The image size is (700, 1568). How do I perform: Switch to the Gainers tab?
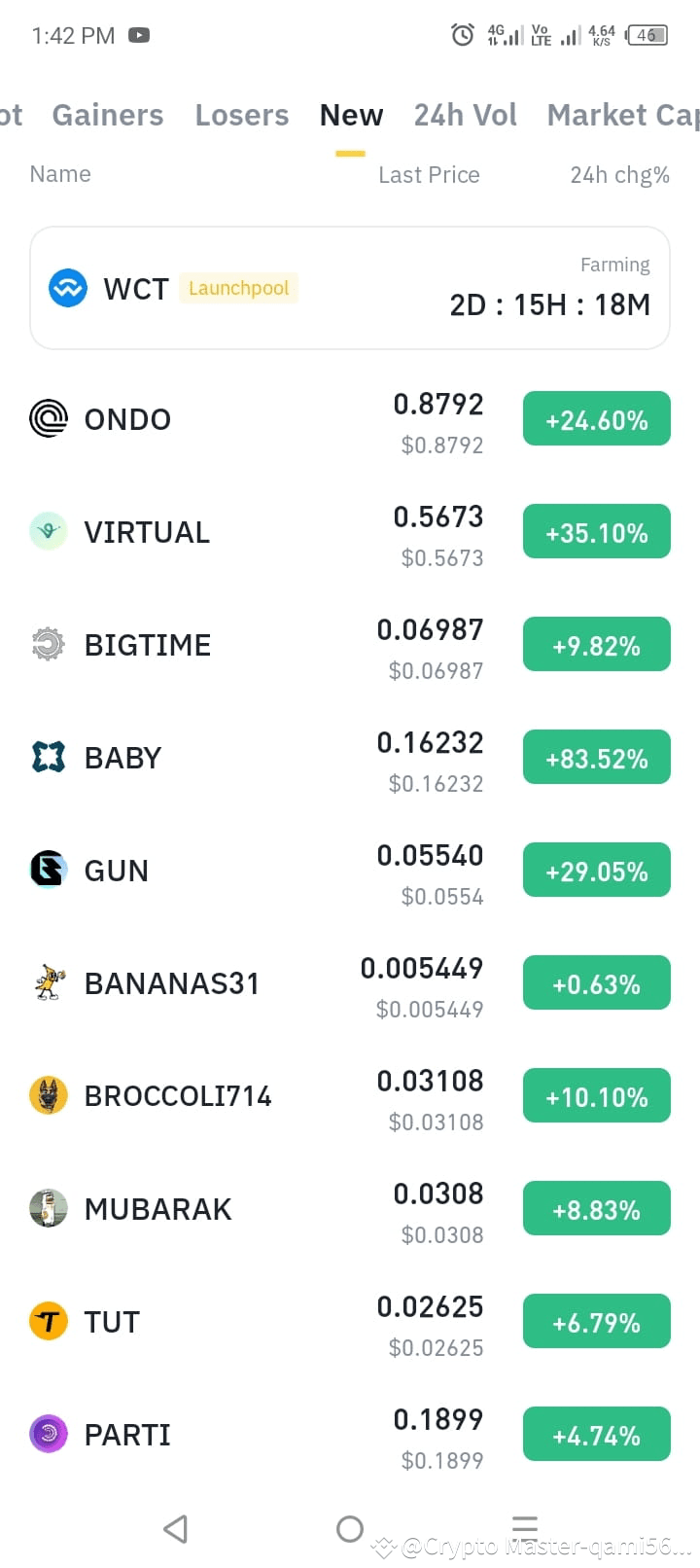click(x=107, y=115)
